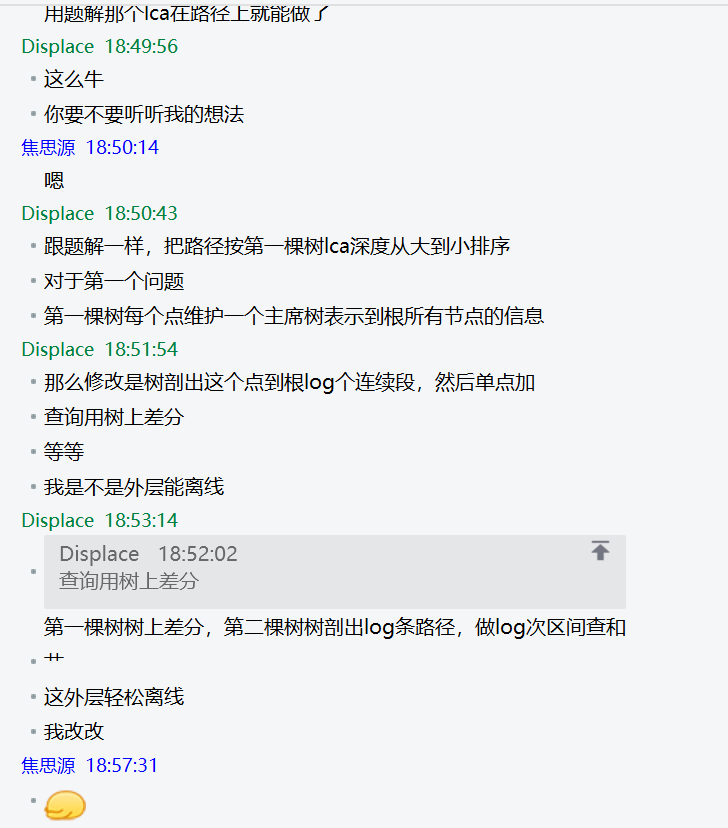Jump to the original quoted message arrow

click(x=600, y=551)
